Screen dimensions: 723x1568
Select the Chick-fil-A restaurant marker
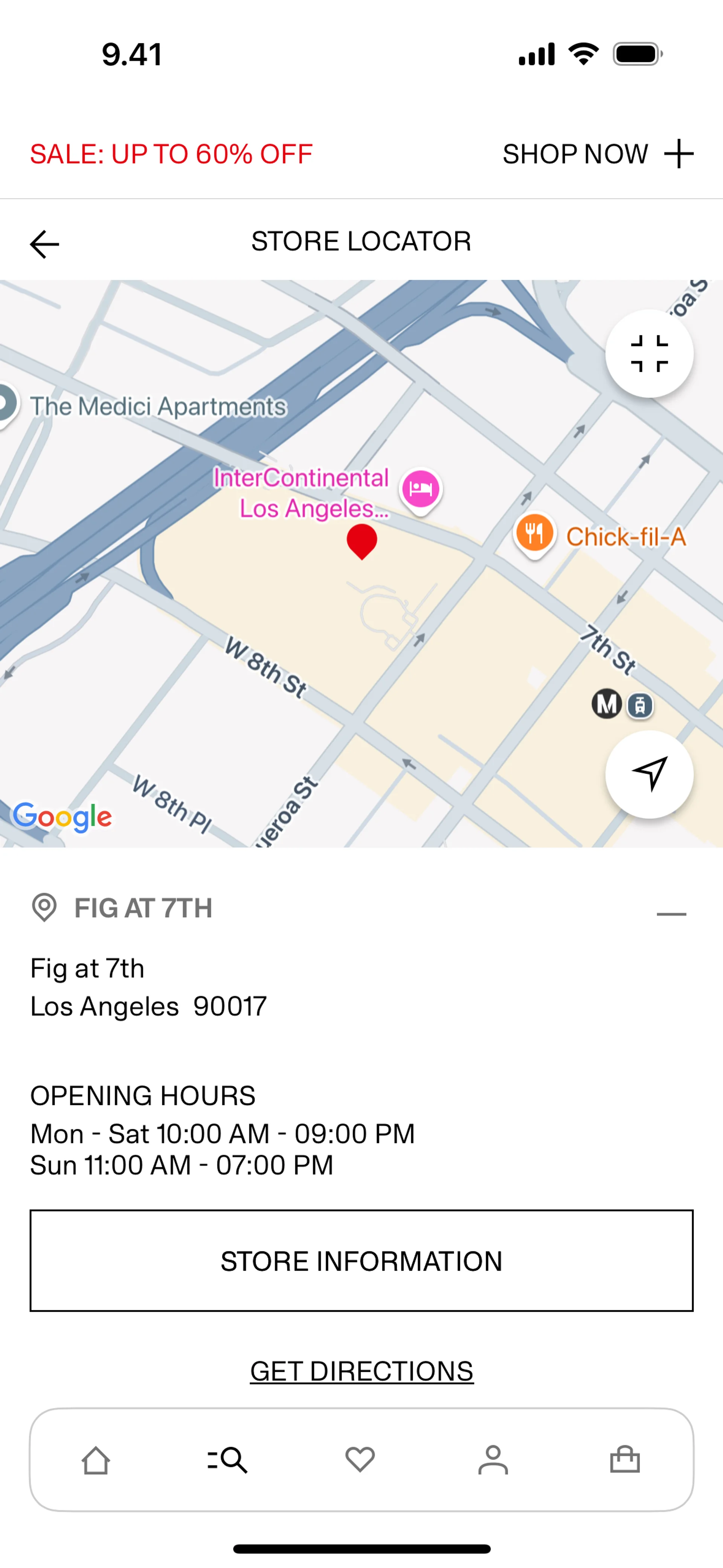[x=534, y=533]
